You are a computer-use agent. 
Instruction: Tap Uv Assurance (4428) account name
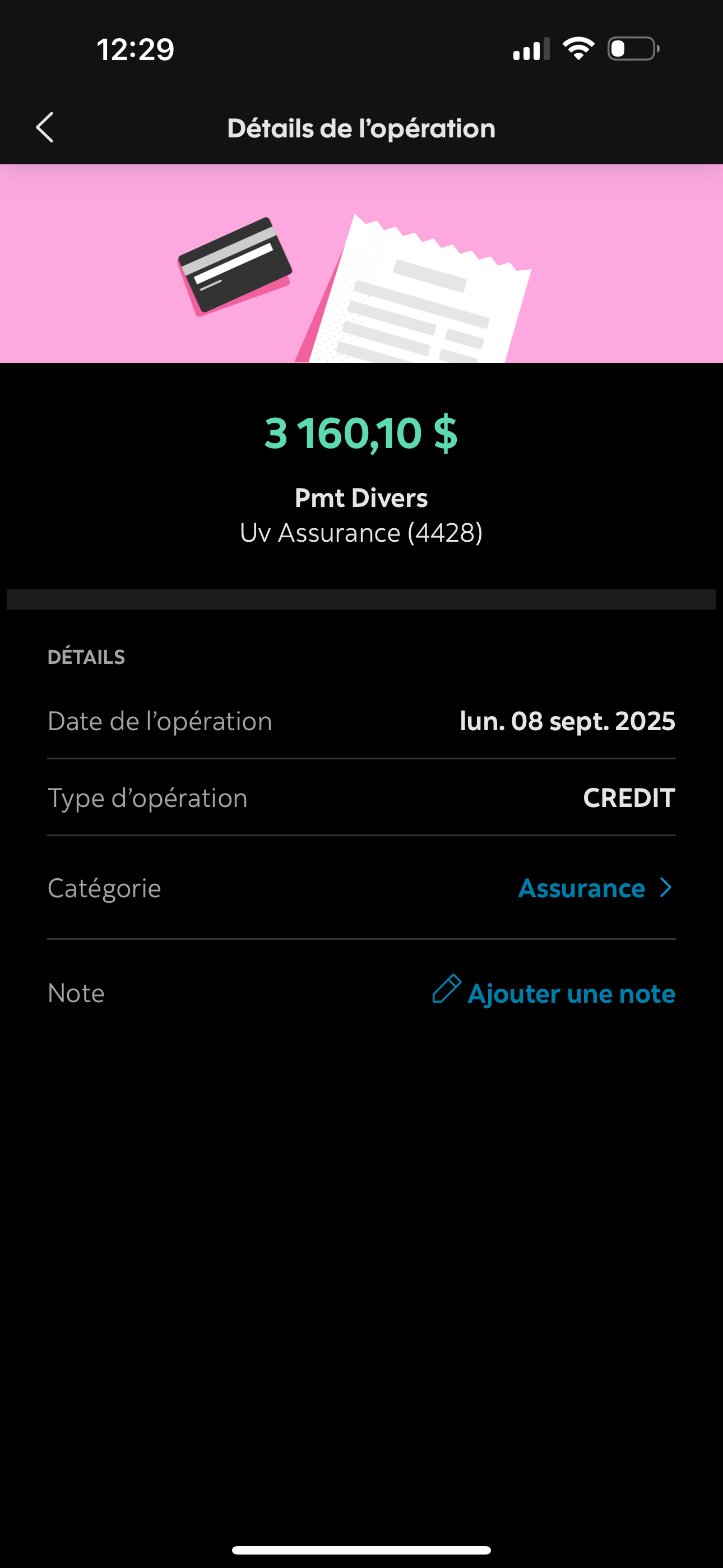tap(361, 533)
